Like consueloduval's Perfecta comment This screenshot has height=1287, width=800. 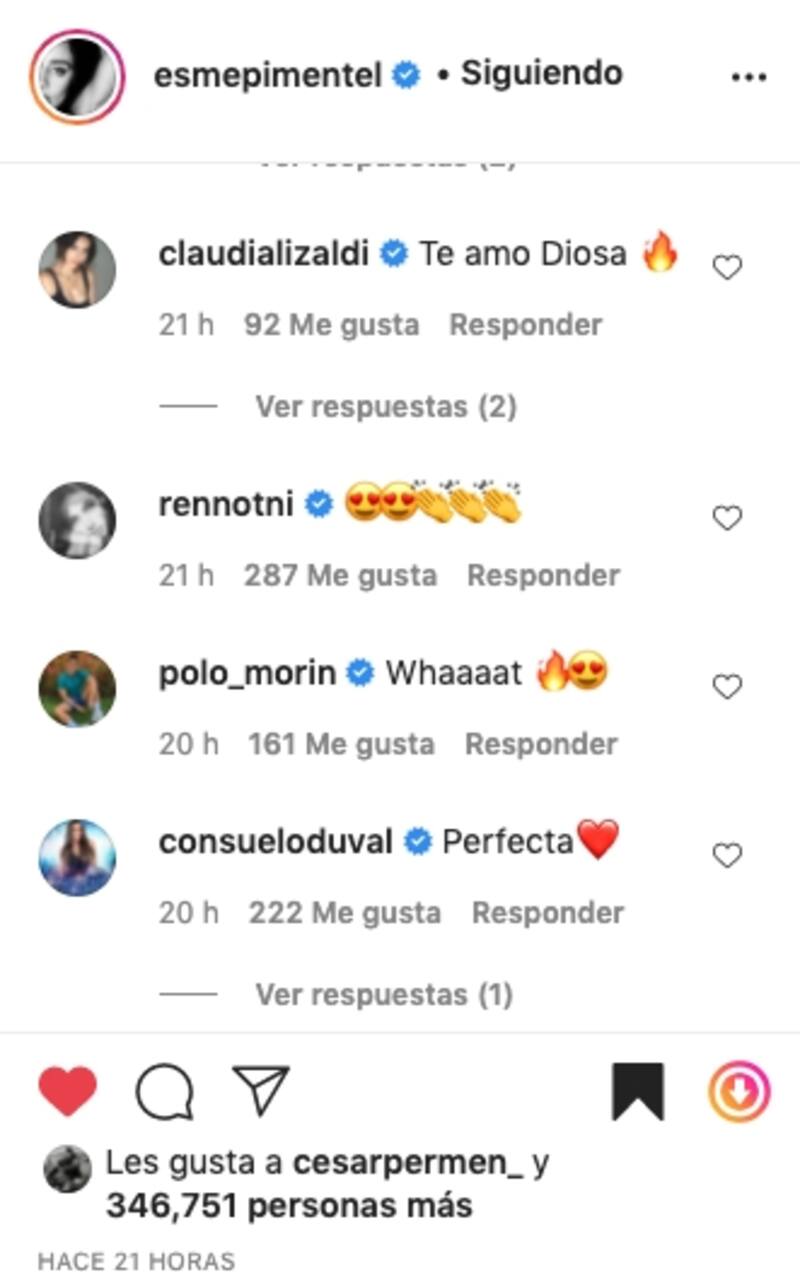pos(727,856)
